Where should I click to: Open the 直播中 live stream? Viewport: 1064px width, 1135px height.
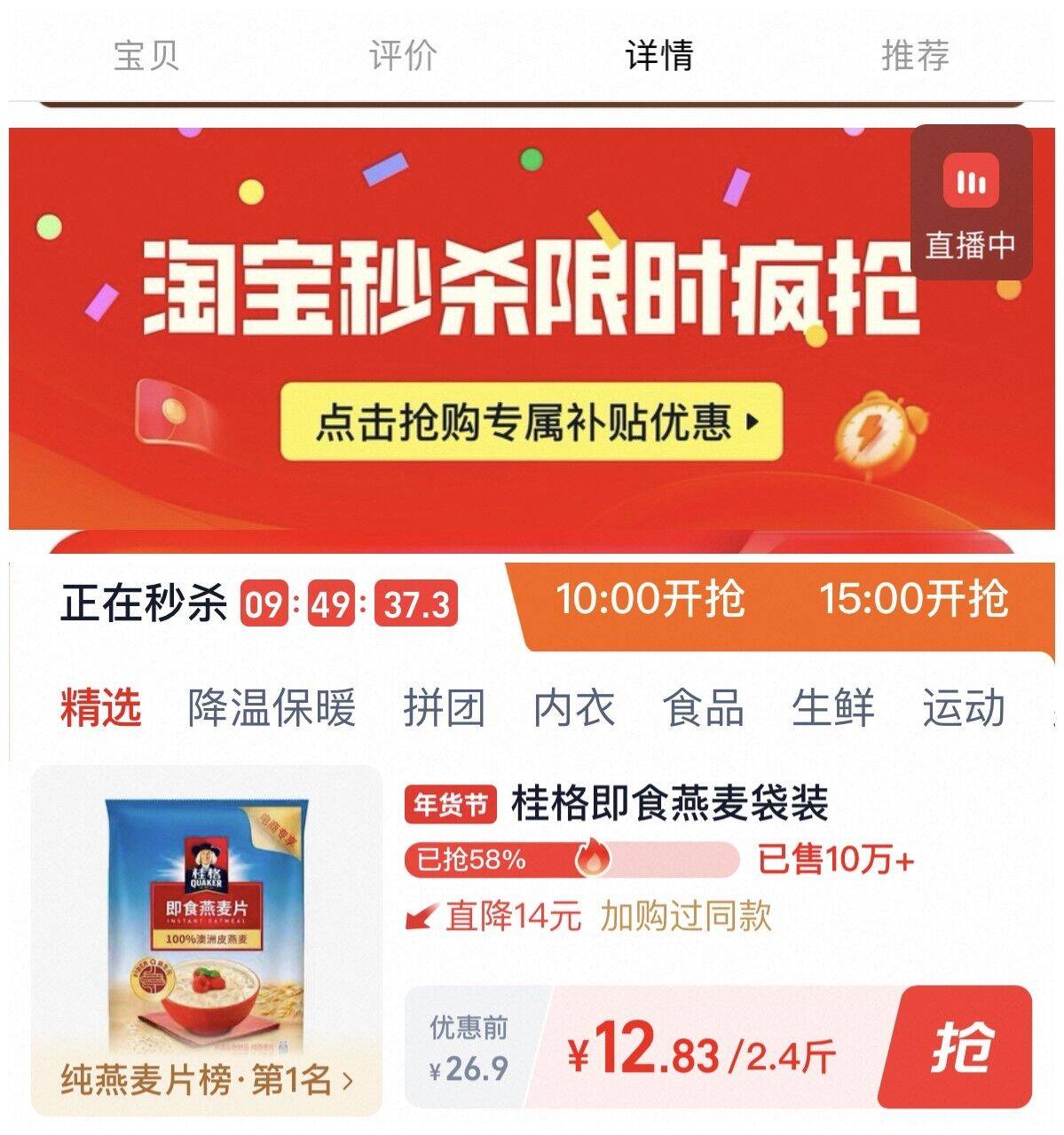pos(971,203)
